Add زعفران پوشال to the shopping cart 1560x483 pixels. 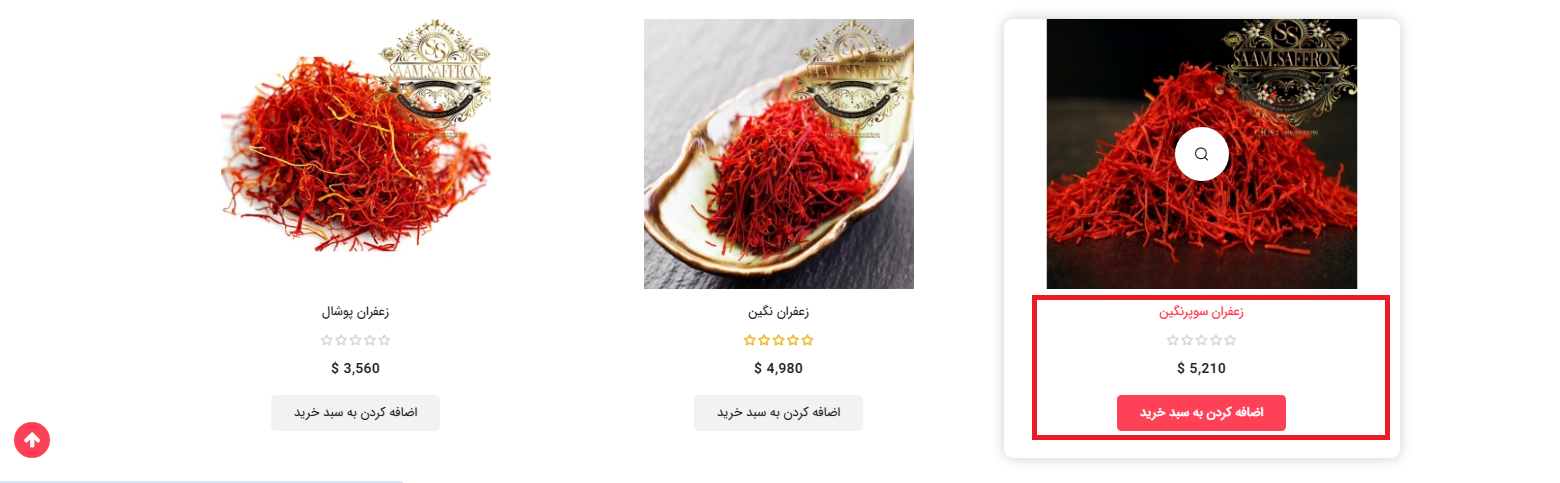coord(355,413)
